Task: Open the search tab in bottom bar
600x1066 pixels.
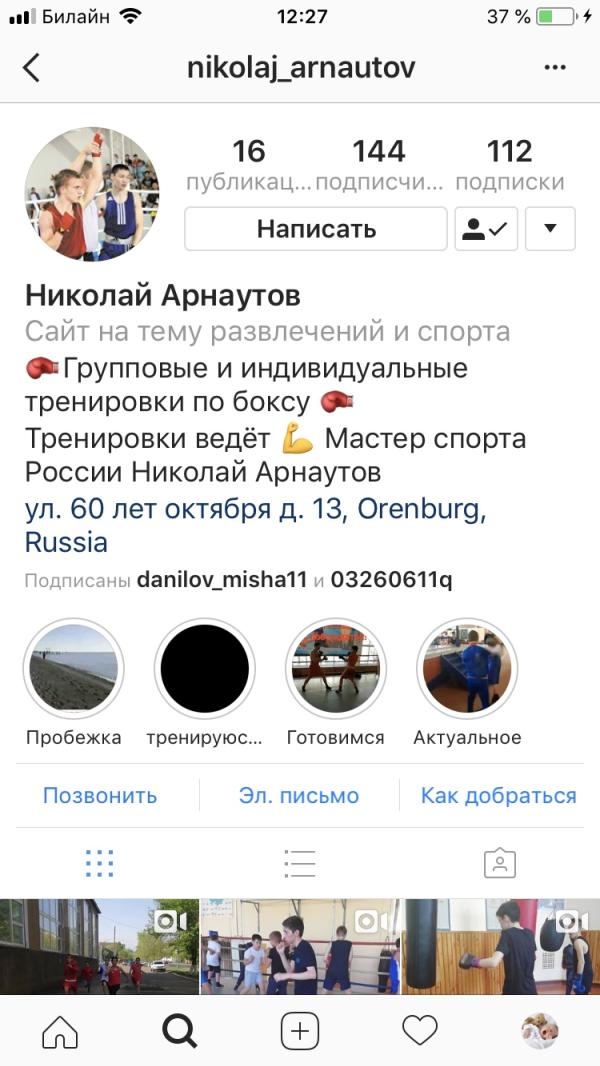Action: pos(180,1030)
